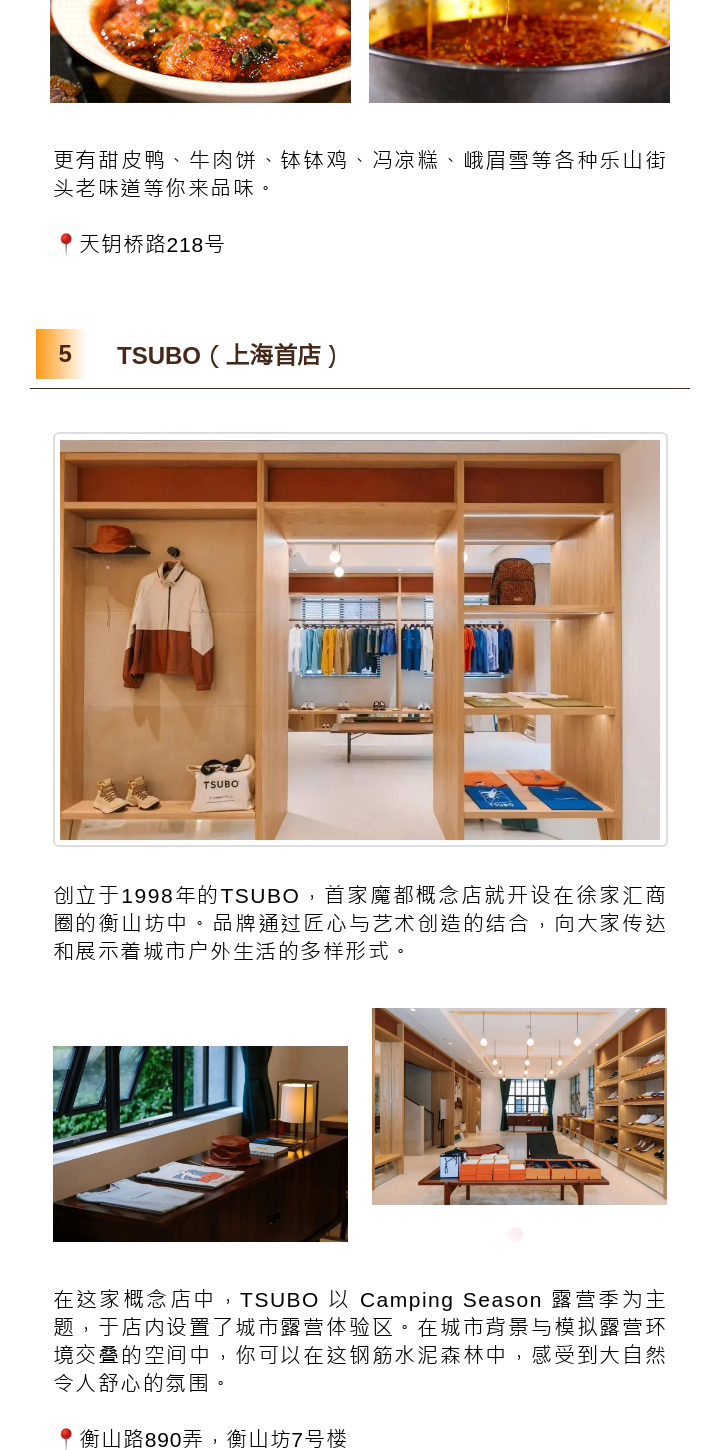Screen dimensions: 720x1450
Task: Open the red chili oil pot photo
Action: click(x=519, y=50)
